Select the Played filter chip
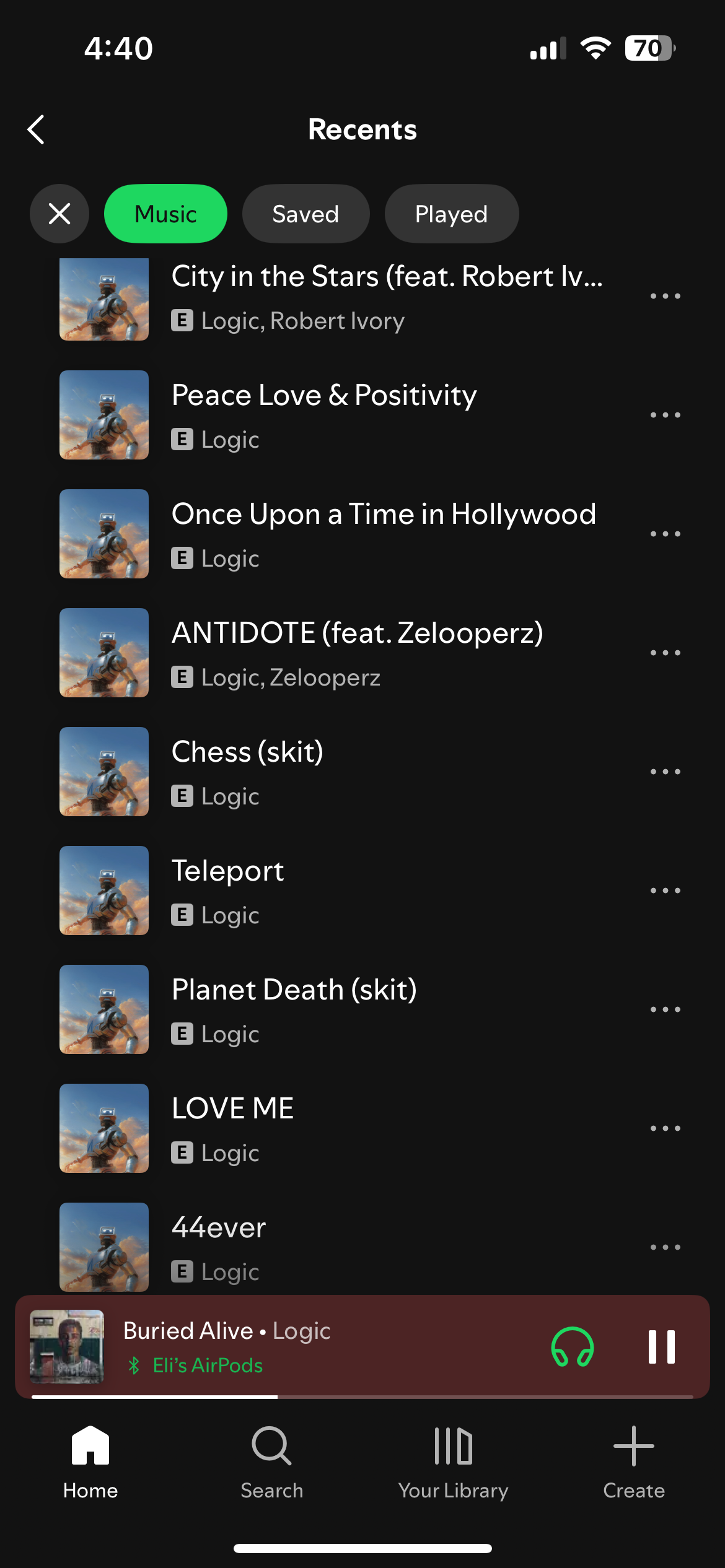Image resolution: width=725 pixels, height=1568 pixels. tap(451, 214)
